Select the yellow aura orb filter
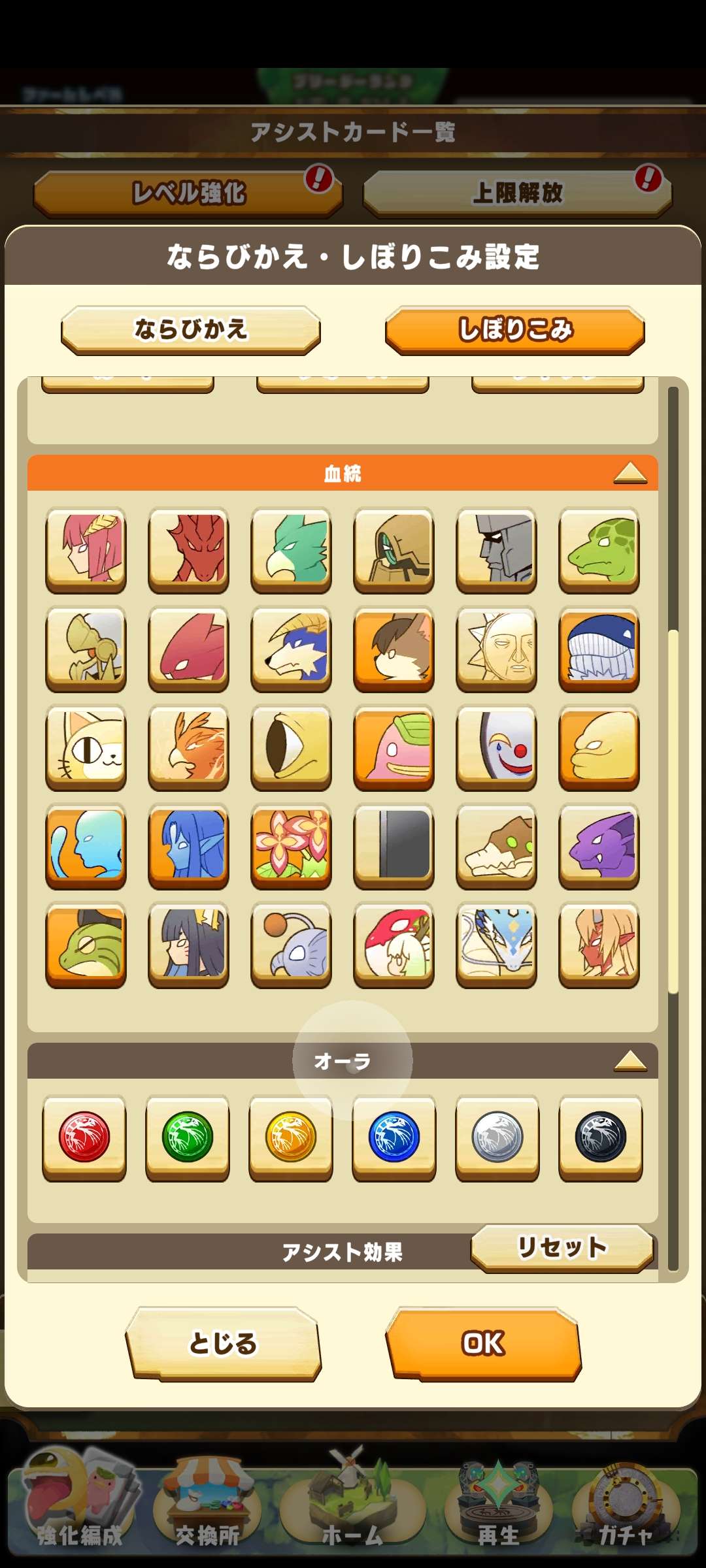This screenshot has height=1568, width=706. click(x=291, y=1137)
